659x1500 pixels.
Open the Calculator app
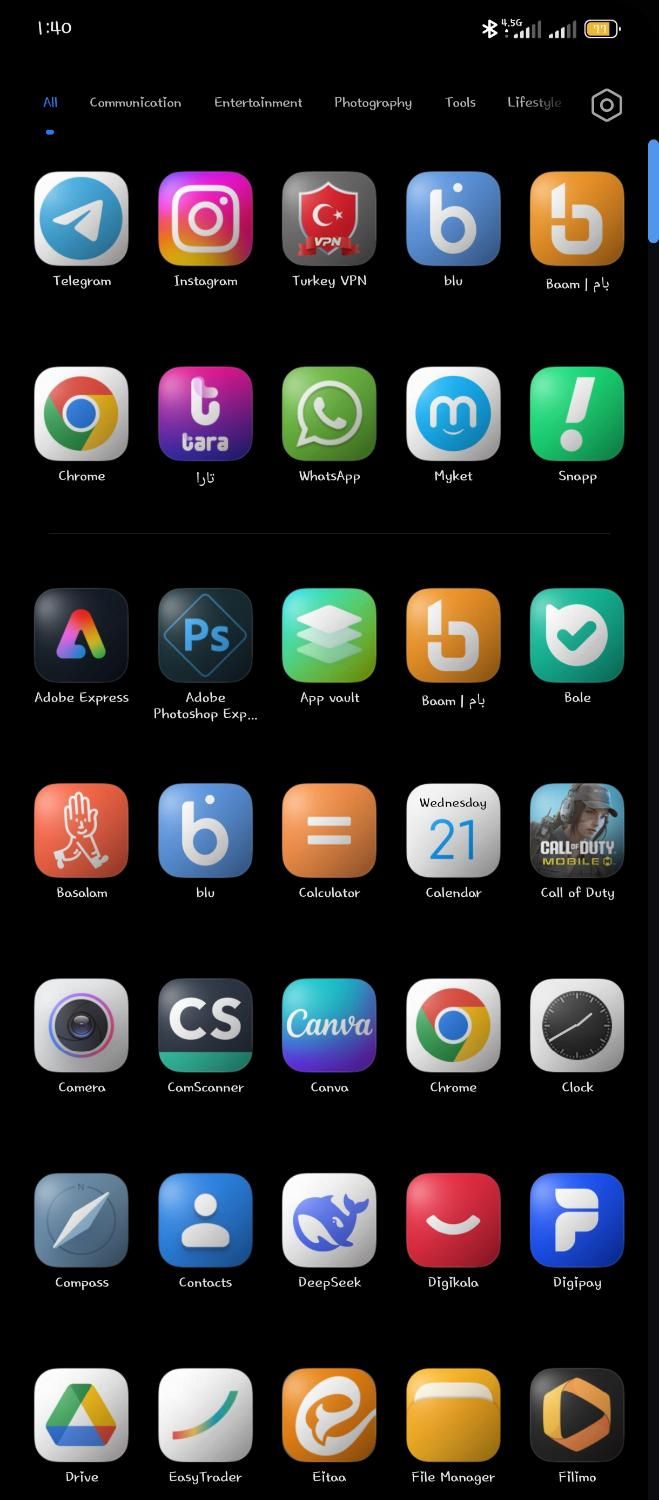point(329,830)
